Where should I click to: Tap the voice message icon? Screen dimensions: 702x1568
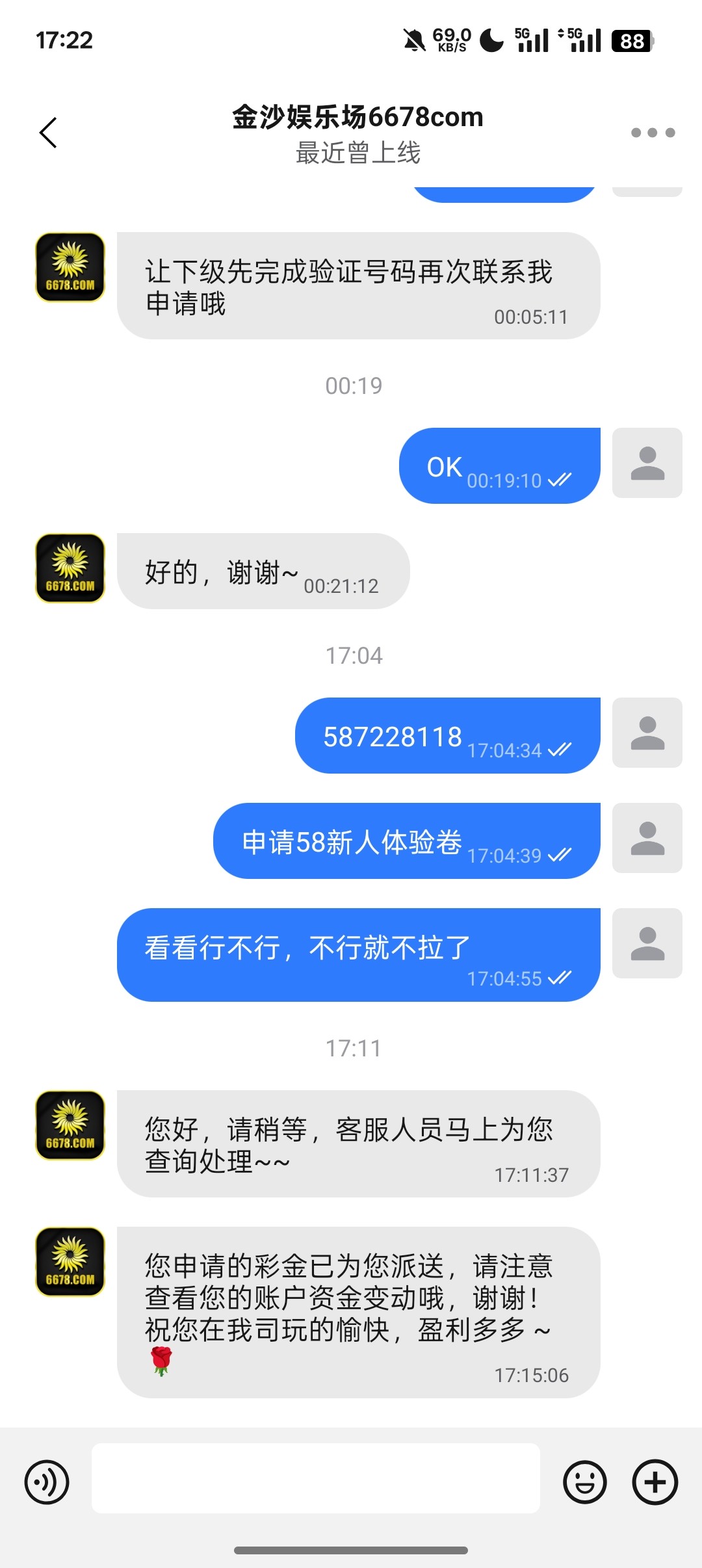coord(47,1482)
